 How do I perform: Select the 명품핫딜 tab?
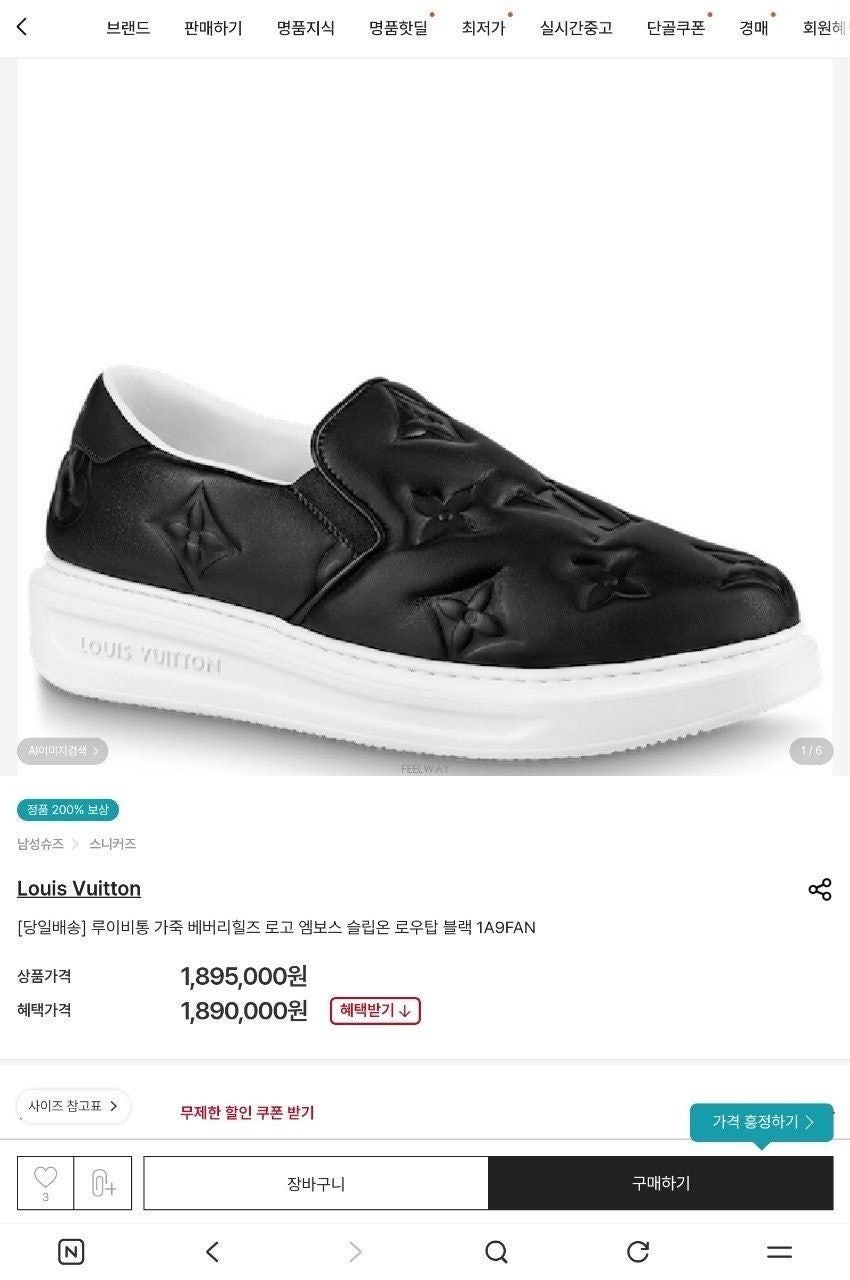397,28
